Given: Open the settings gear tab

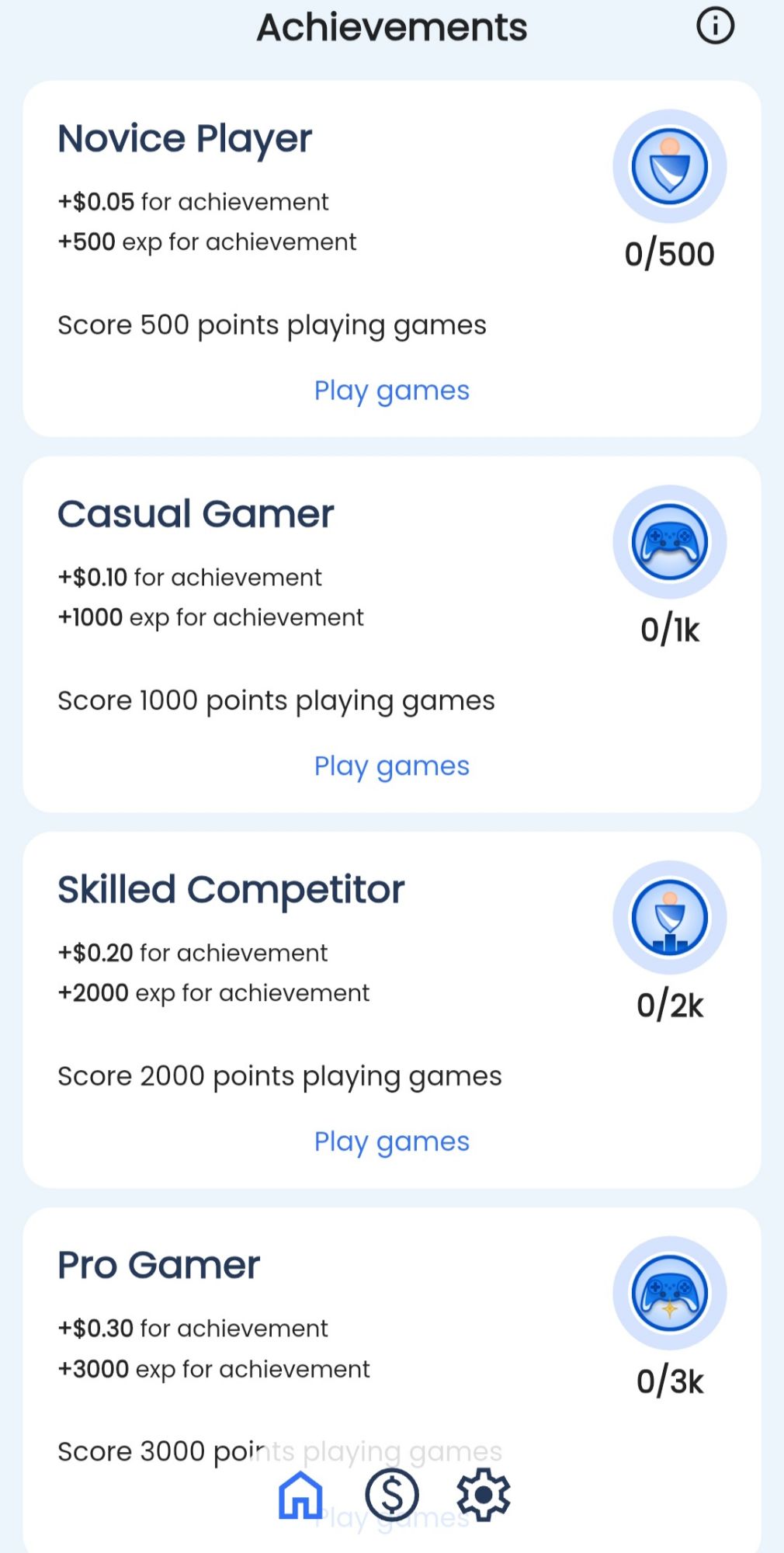Looking at the screenshot, I should [x=483, y=1495].
